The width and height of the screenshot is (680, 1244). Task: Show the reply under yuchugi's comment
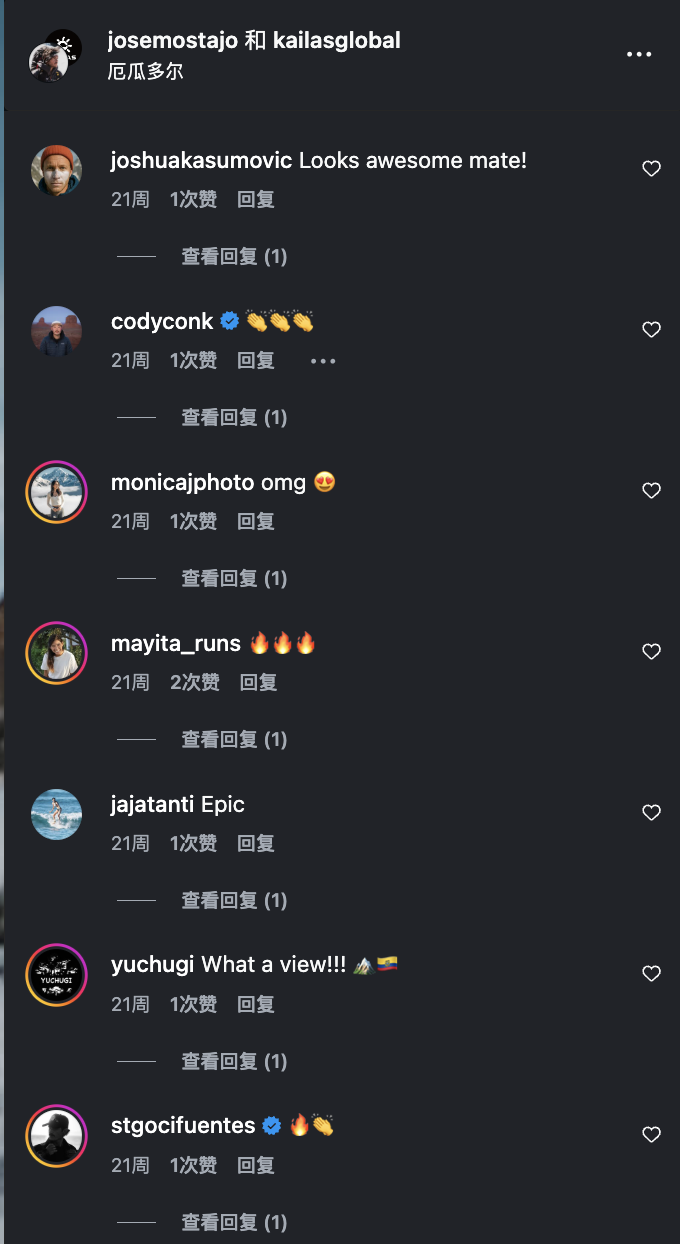[234, 1061]
